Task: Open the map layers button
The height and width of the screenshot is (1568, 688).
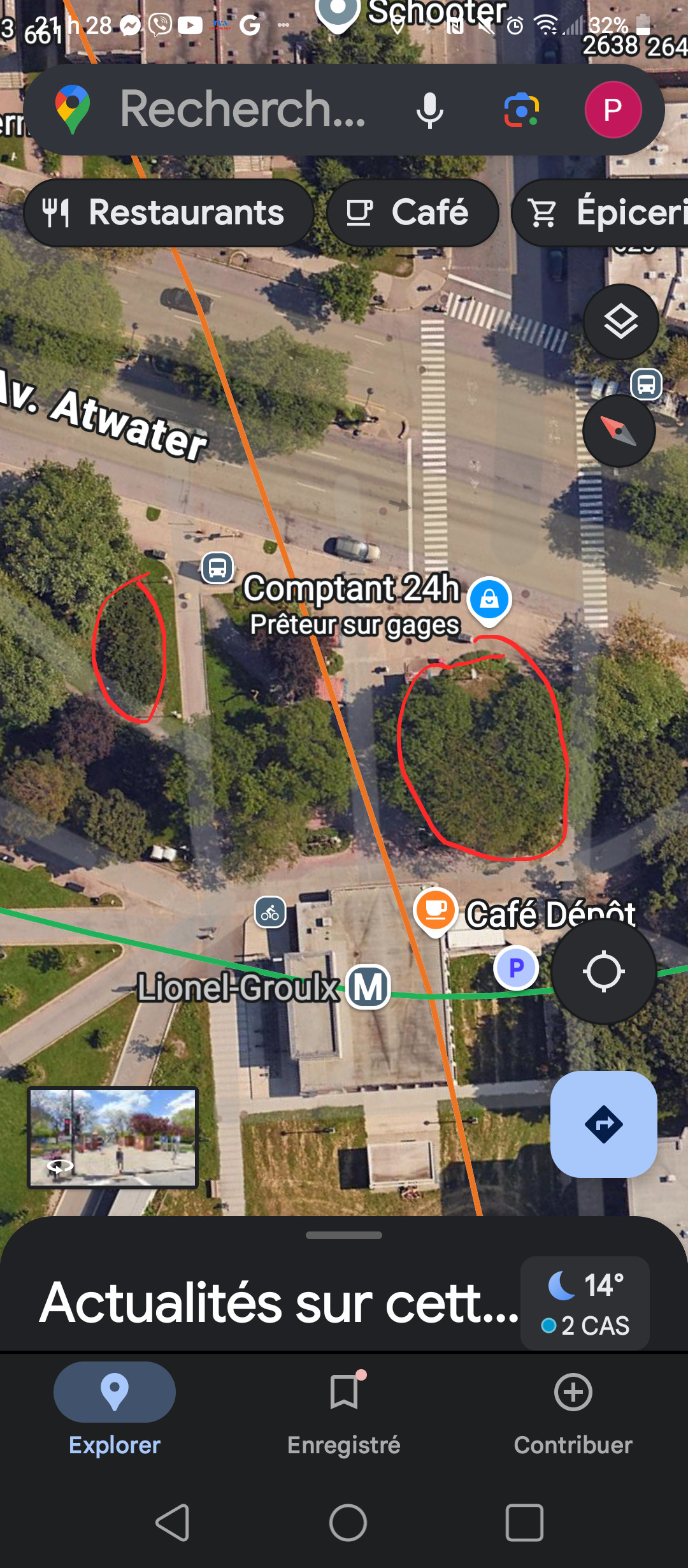Action: pyautogui.click(x=620, y=322)
